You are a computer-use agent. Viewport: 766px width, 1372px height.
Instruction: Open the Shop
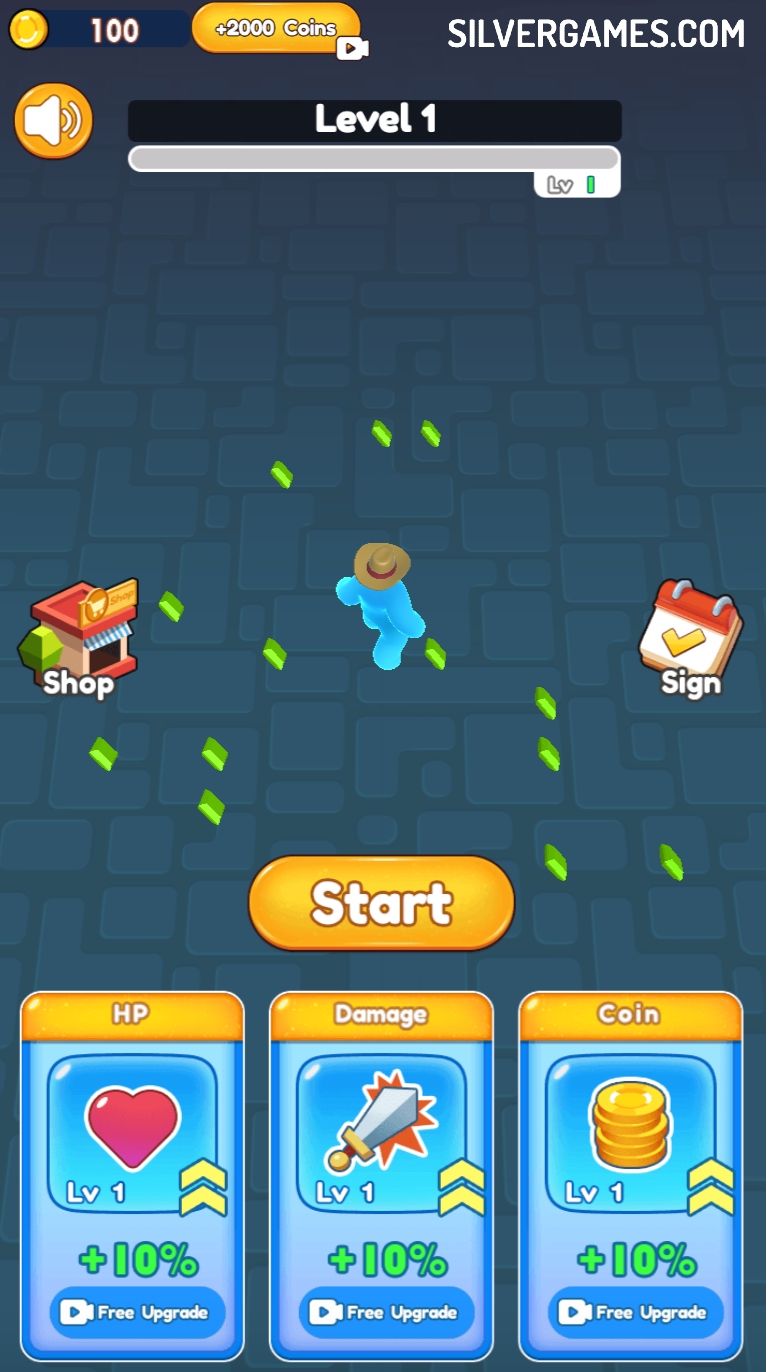pos(80,640)
